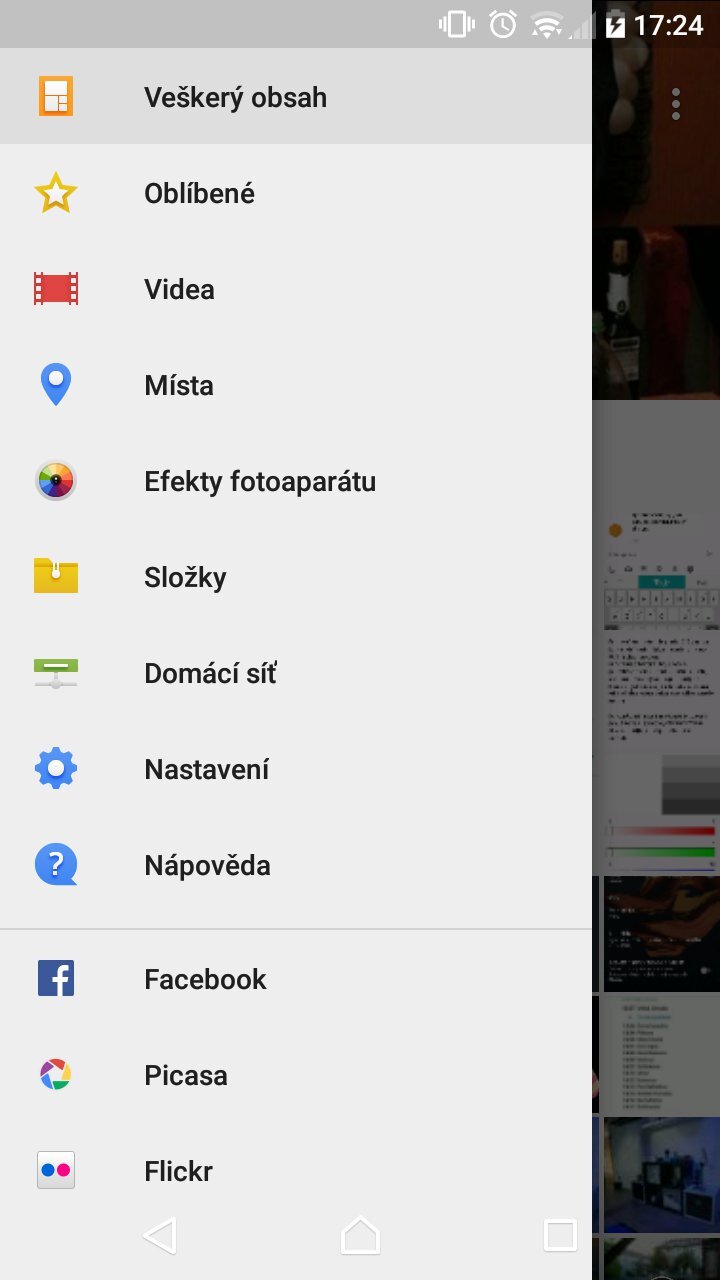Select the Picasa pinwheel icon

(55, 1074)
